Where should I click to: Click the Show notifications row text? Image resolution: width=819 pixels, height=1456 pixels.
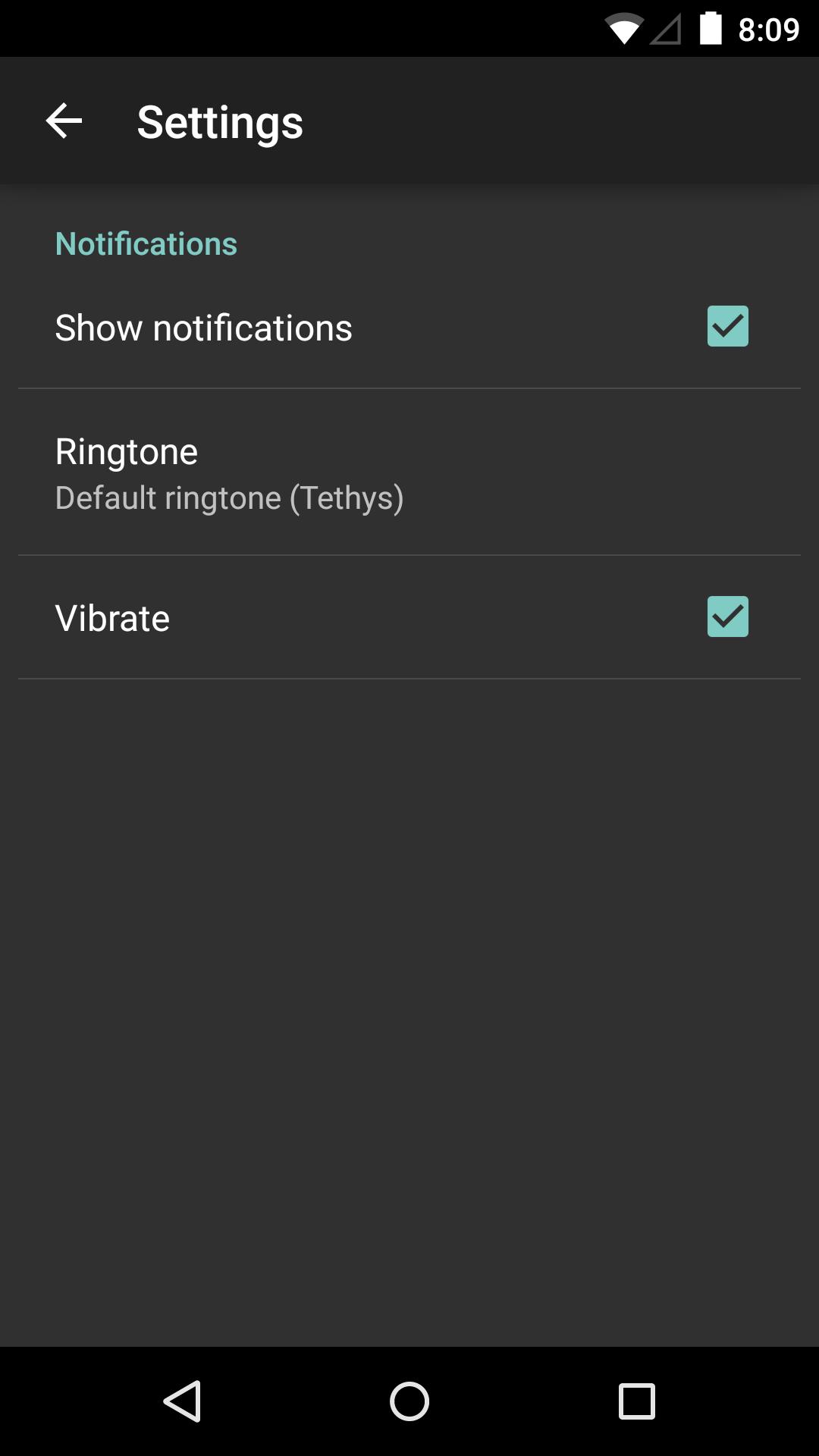pyautogui.click(x=202, y=326)
